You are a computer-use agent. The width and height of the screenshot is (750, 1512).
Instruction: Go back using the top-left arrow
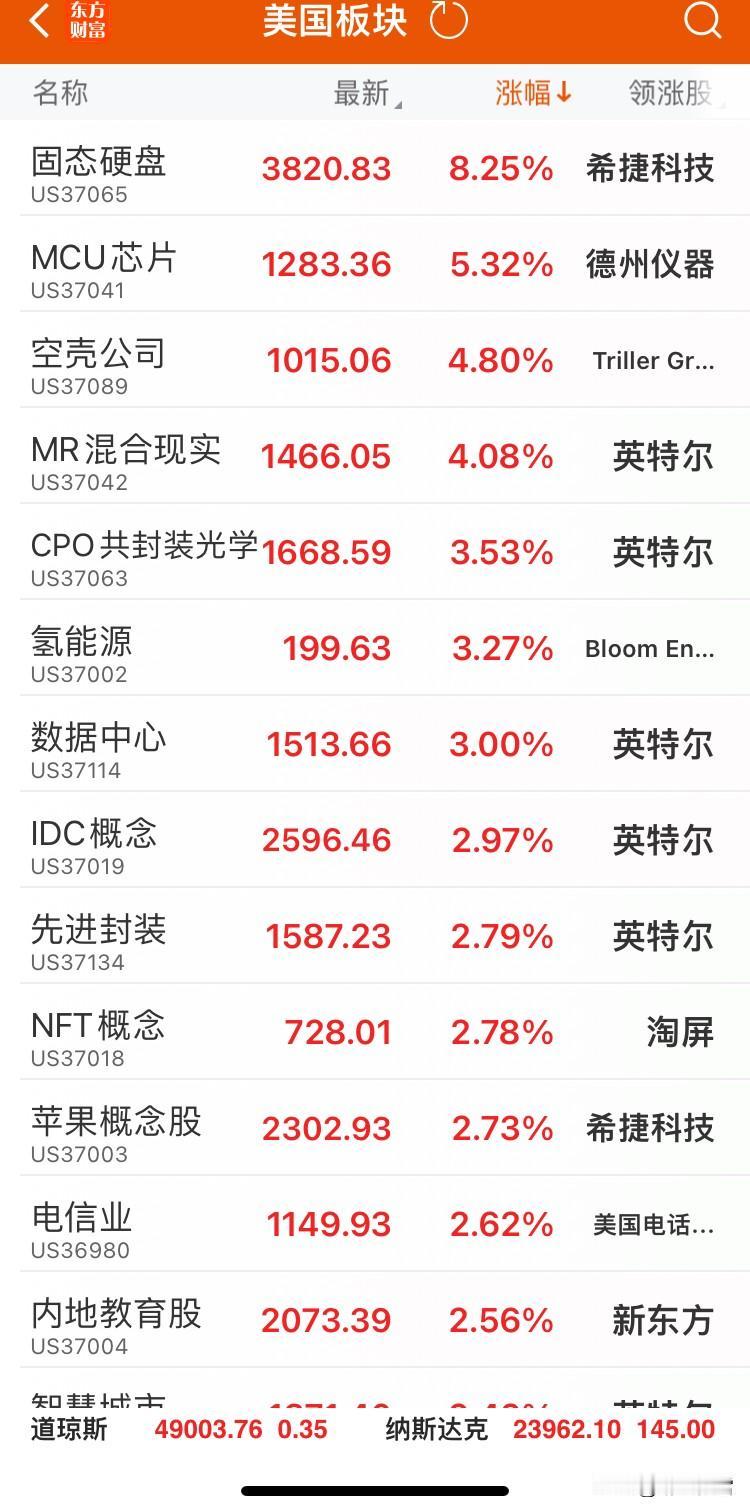click(x=40, y=22)
